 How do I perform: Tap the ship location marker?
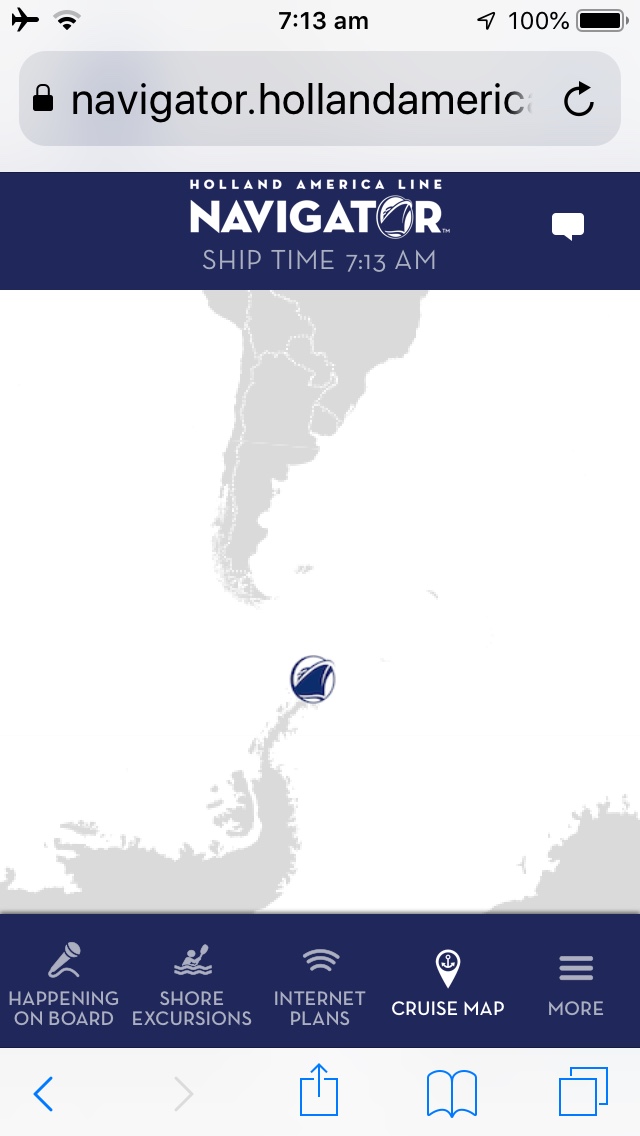tap(313, 680)
